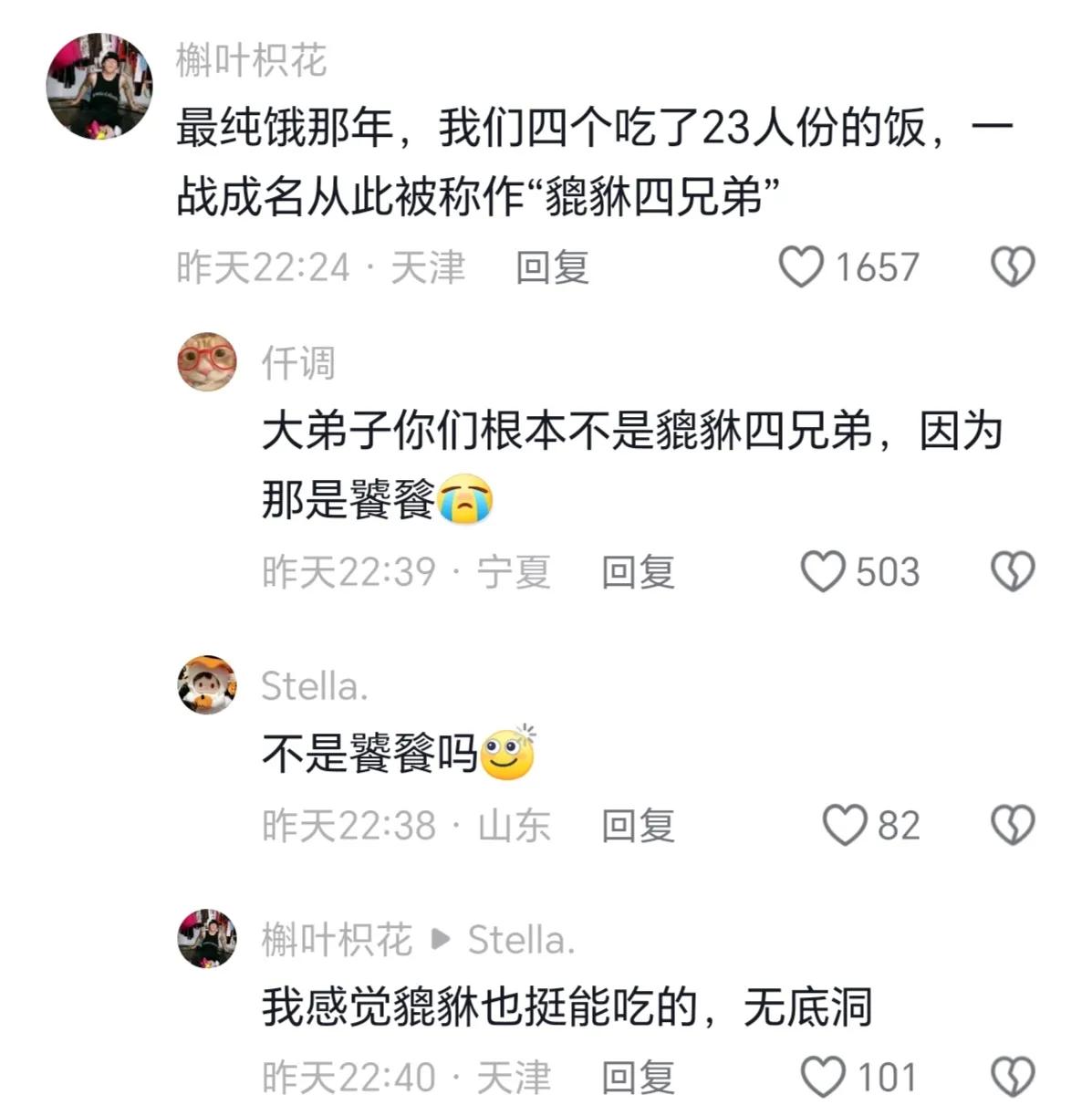Reply to the 22:40 comment from 天津
The height and width of the screenshot is (1105, 1092).
pyautogui.click(x=638, y=1078)
